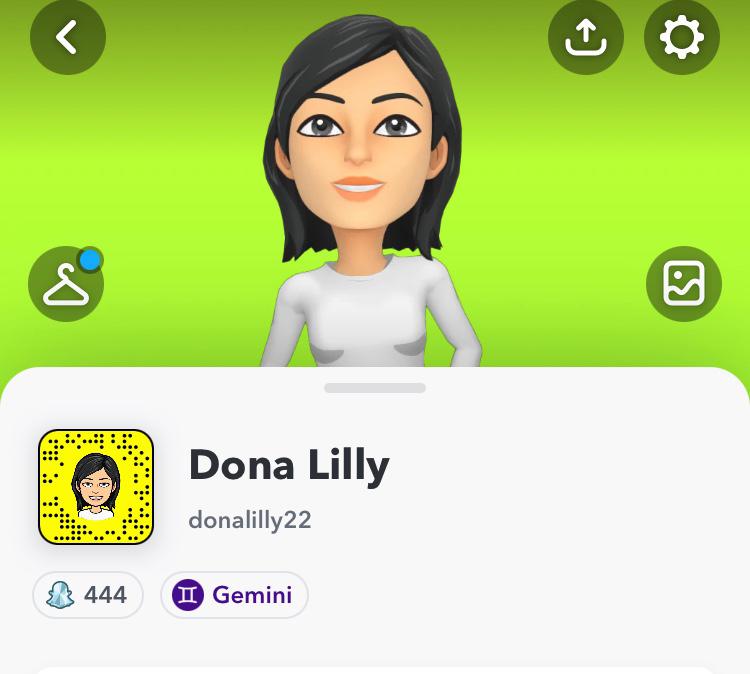Change the profile background image
The height and width of the screenshot is (674, 750).
tap(684, 283)
